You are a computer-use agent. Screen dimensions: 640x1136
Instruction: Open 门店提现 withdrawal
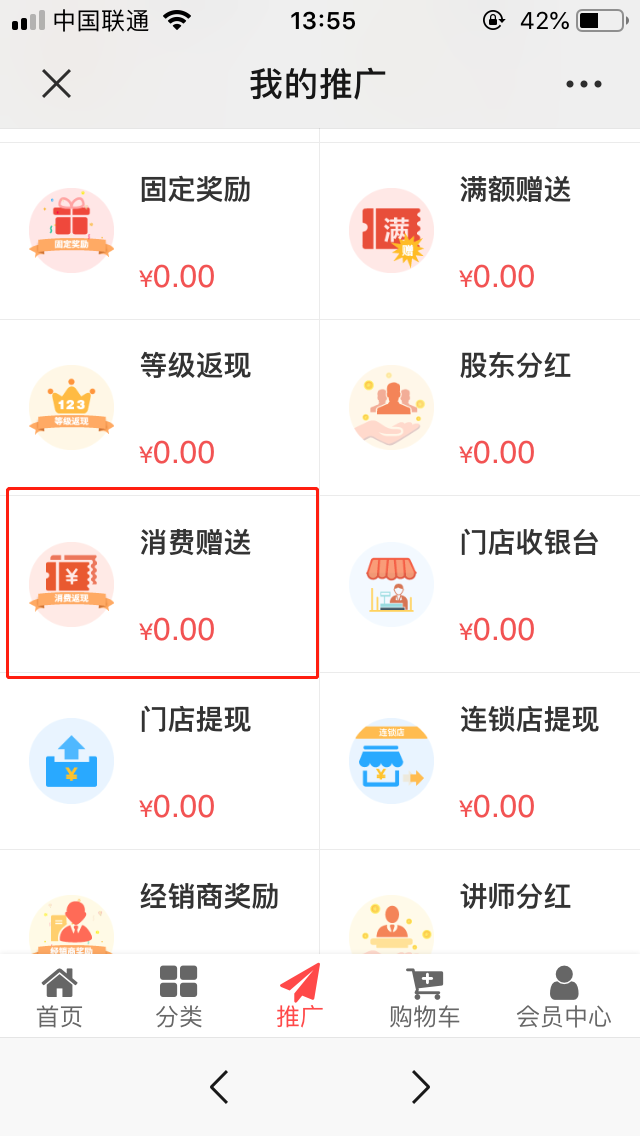[x=160, y=761]
